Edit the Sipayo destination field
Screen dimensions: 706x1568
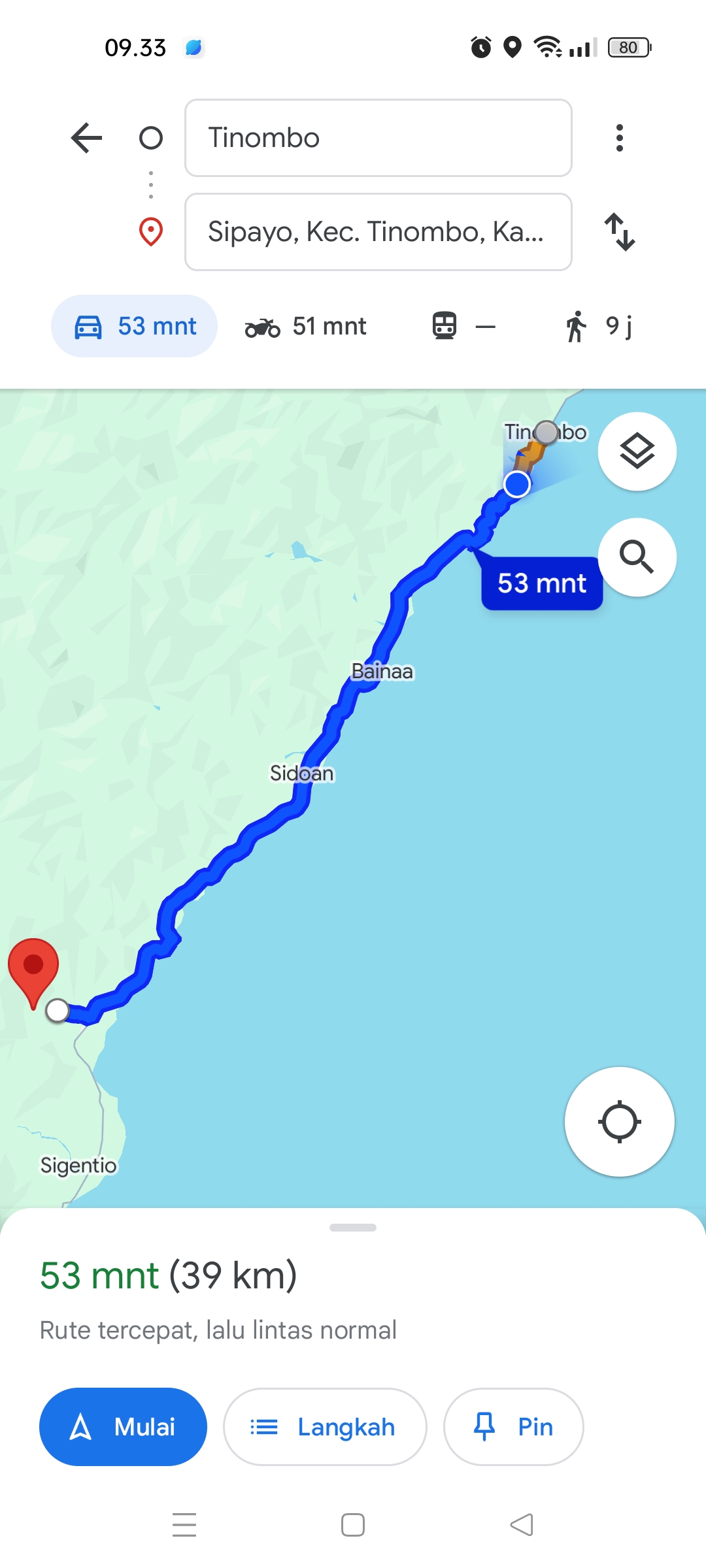click(378, 232)
